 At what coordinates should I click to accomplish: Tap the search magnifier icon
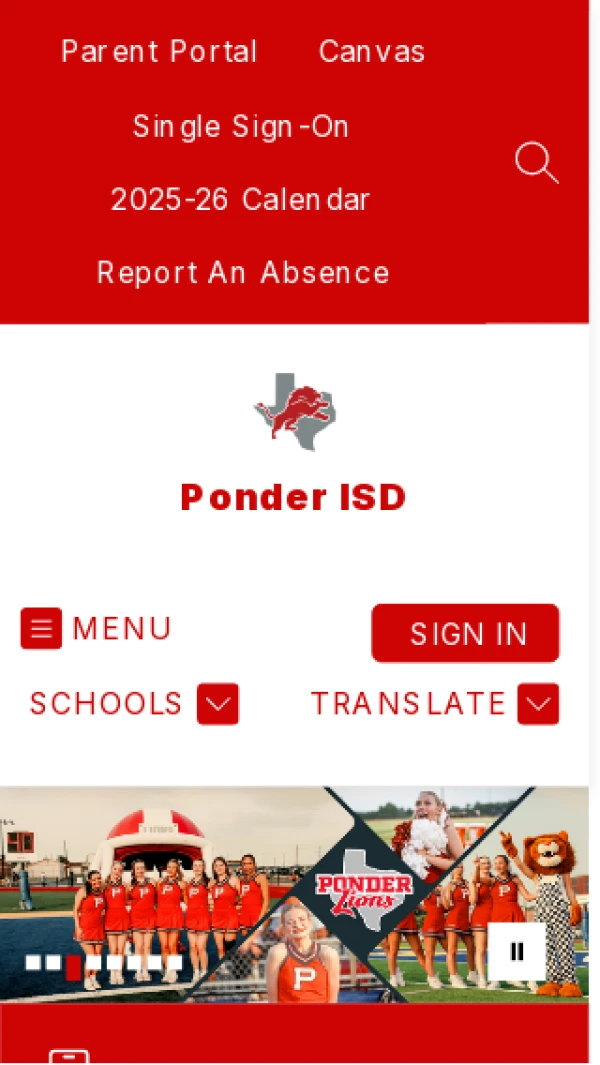536,163
